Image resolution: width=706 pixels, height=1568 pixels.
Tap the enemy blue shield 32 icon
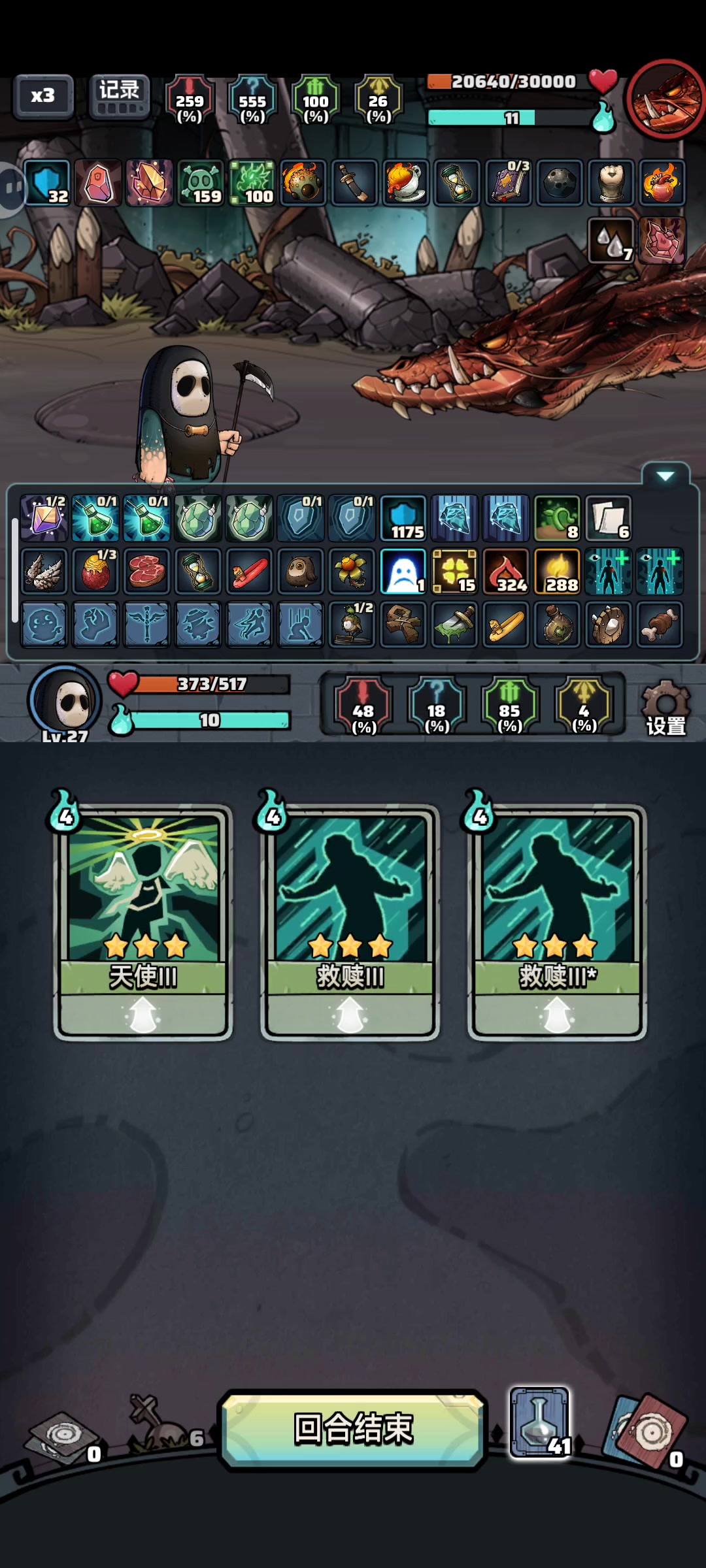coord(47,184)
